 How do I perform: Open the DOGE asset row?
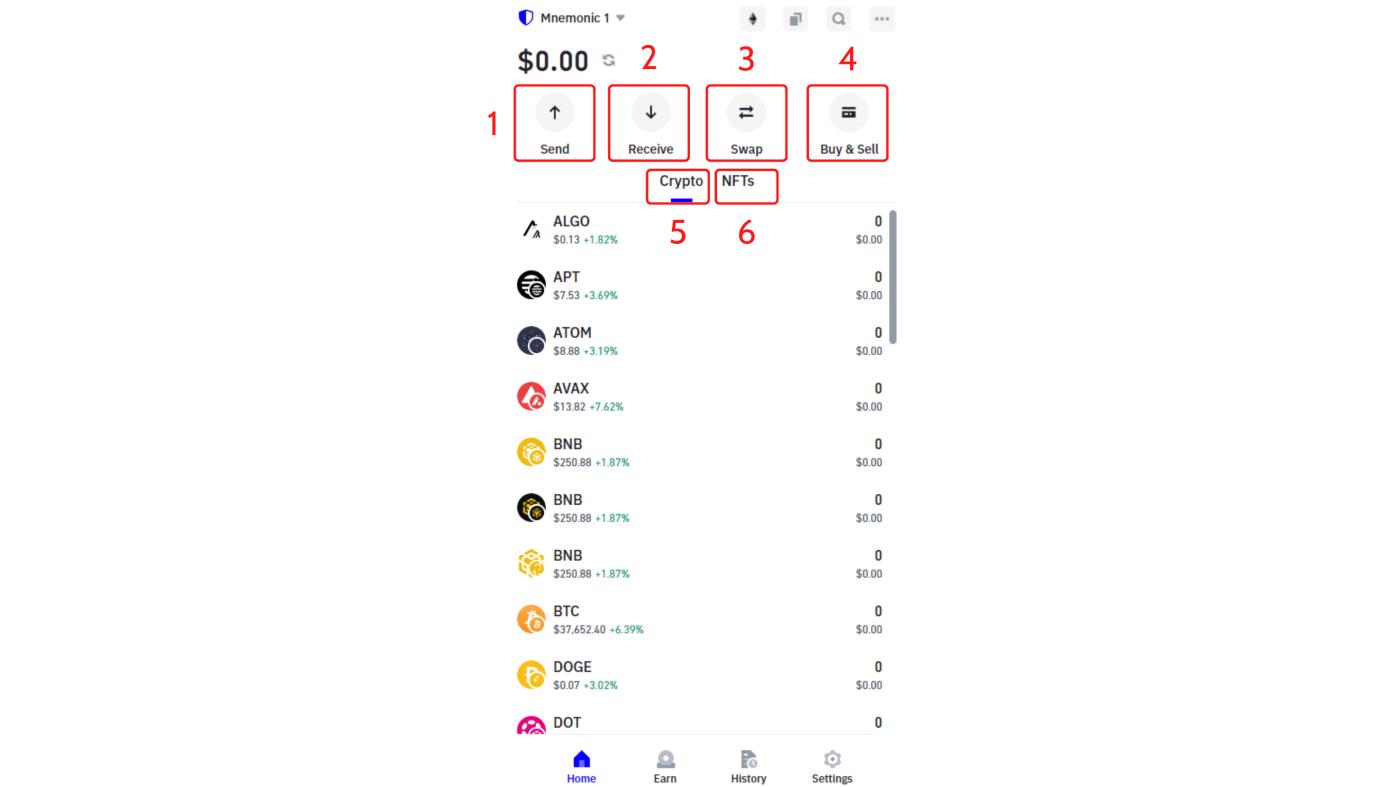coord(700,676)
